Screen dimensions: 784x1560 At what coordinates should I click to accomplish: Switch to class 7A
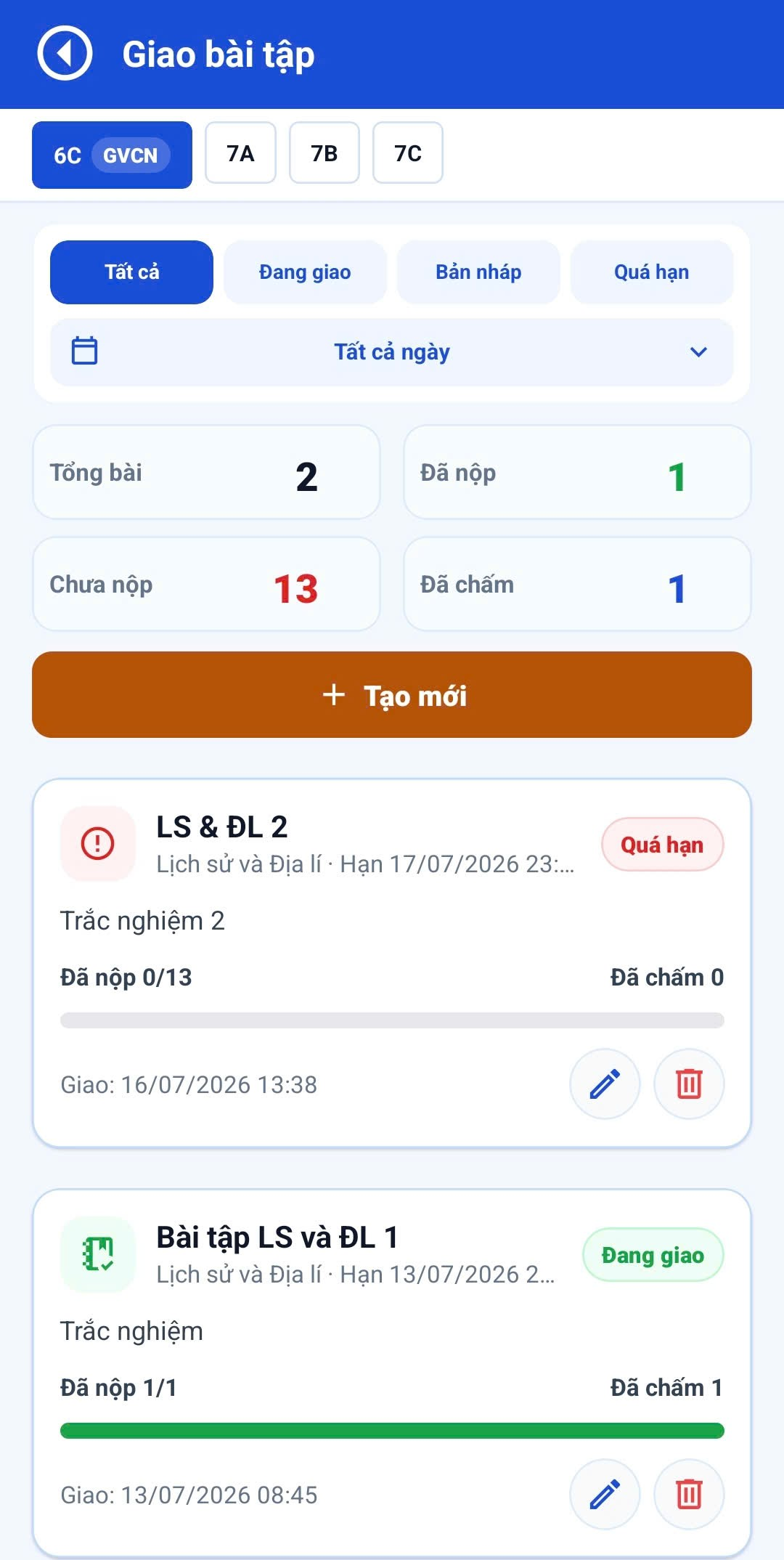pos(240,153)
